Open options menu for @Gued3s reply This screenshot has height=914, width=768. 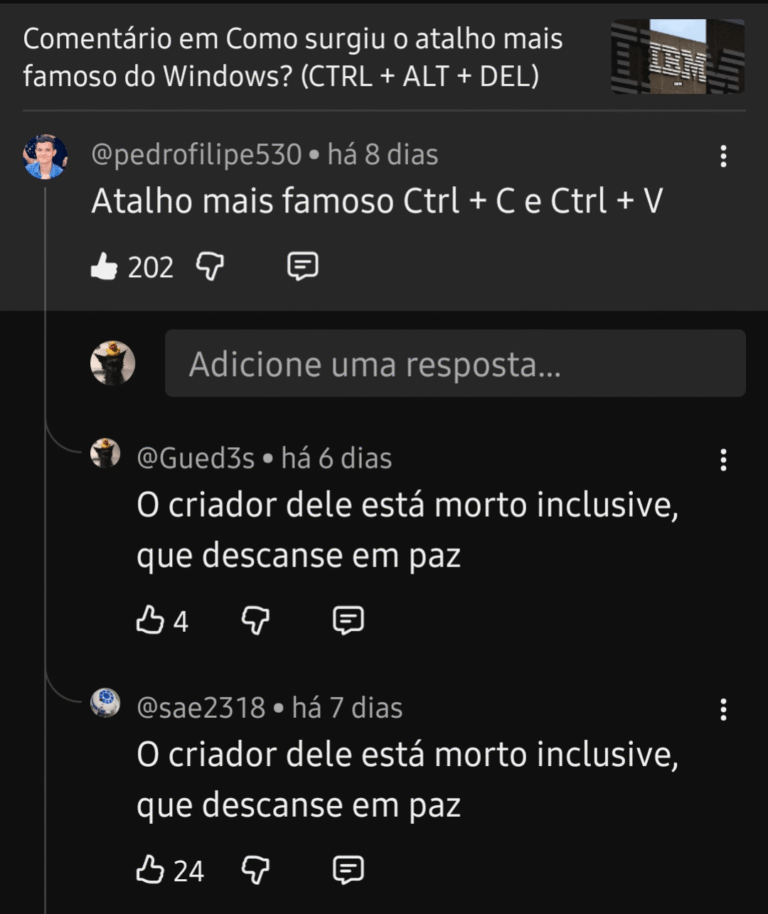pos(723,460)
